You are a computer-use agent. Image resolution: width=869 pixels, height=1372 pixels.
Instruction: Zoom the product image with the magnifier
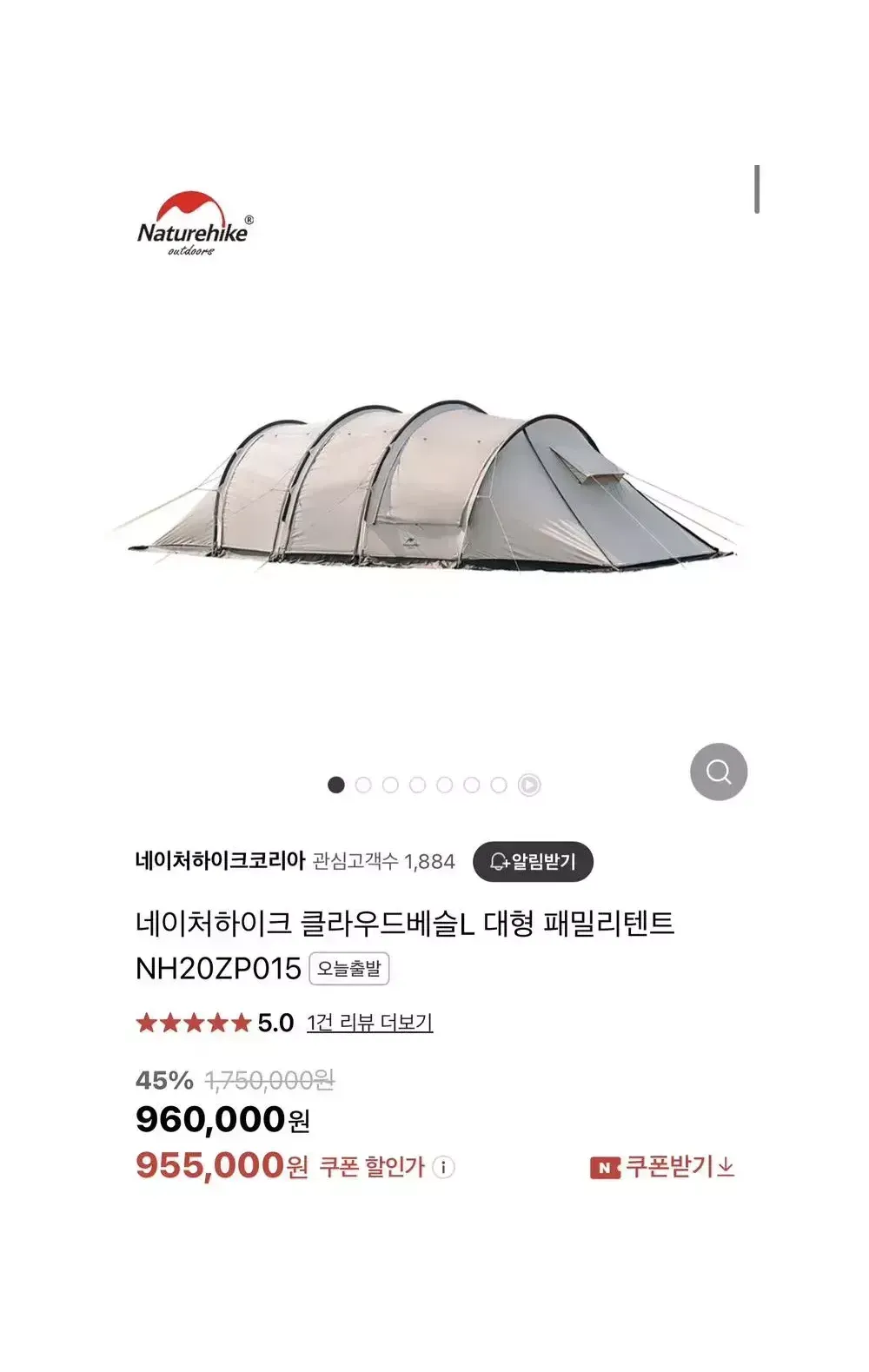point(718,772)
